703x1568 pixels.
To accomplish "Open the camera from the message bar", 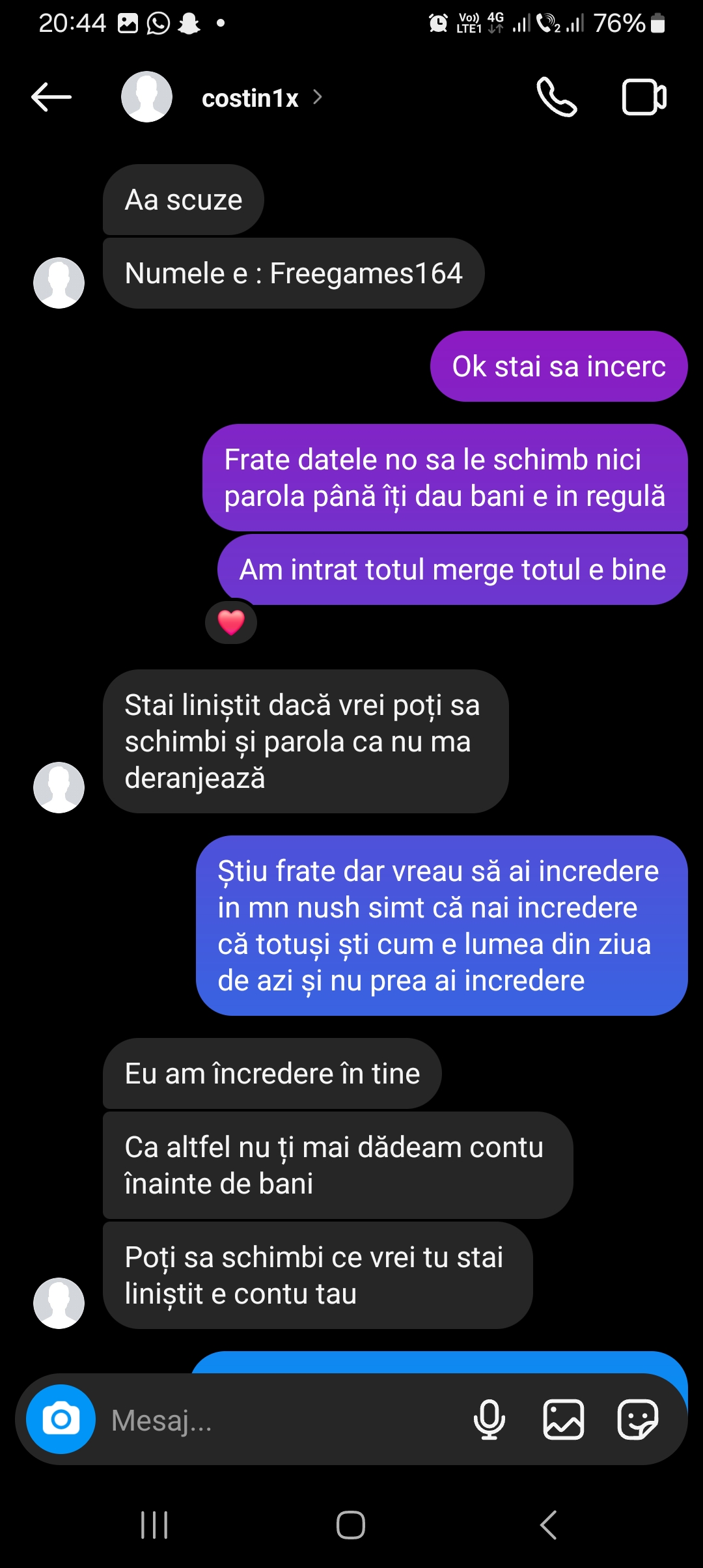I will pyautogui.click(x=61, y=1419).
